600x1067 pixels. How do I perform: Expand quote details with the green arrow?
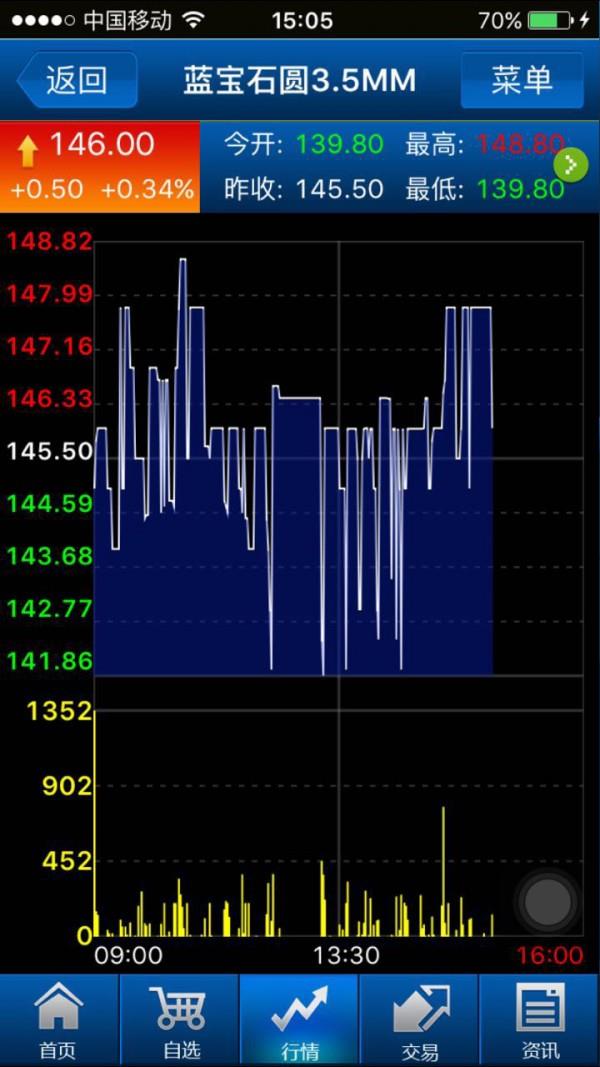575,165
